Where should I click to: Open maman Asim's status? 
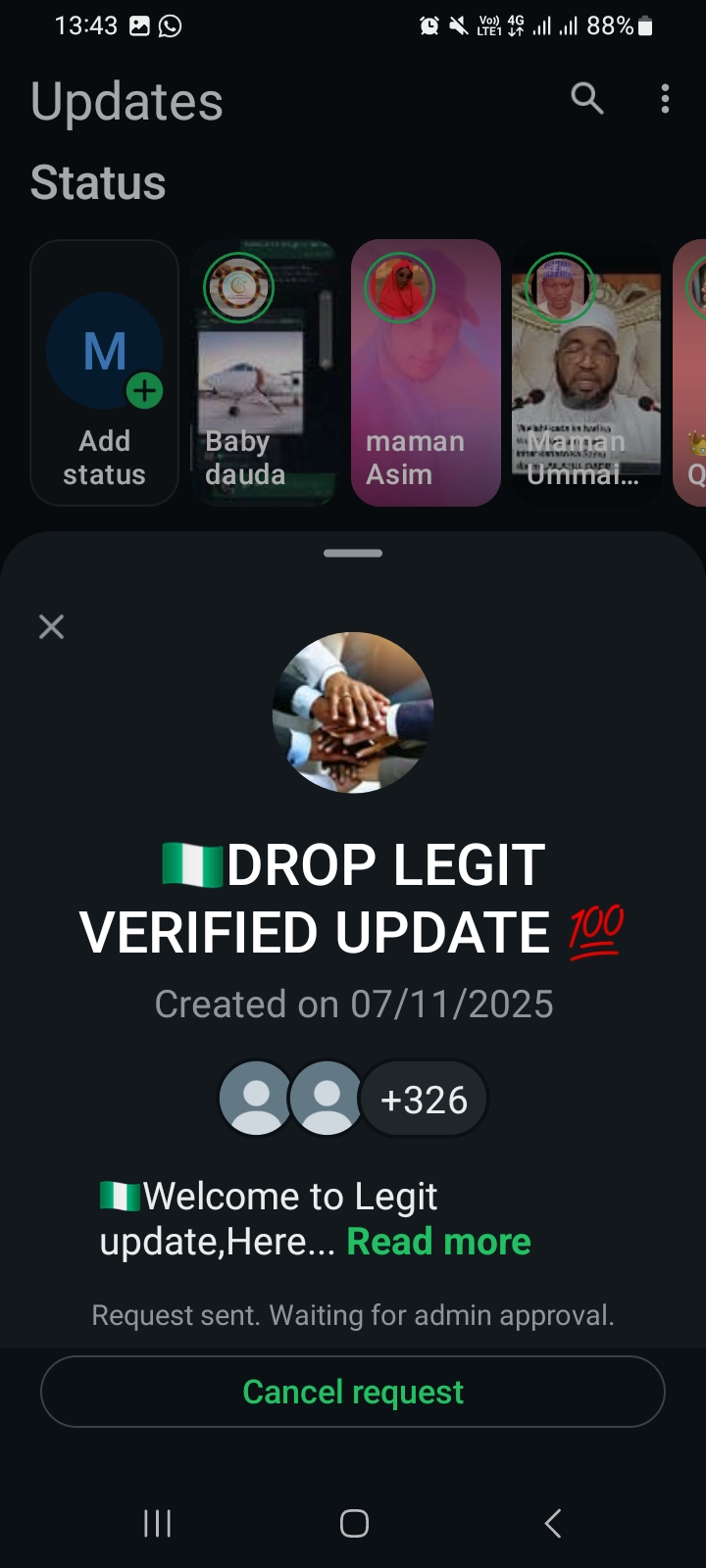pyautogui.click(x=426, y=373)
